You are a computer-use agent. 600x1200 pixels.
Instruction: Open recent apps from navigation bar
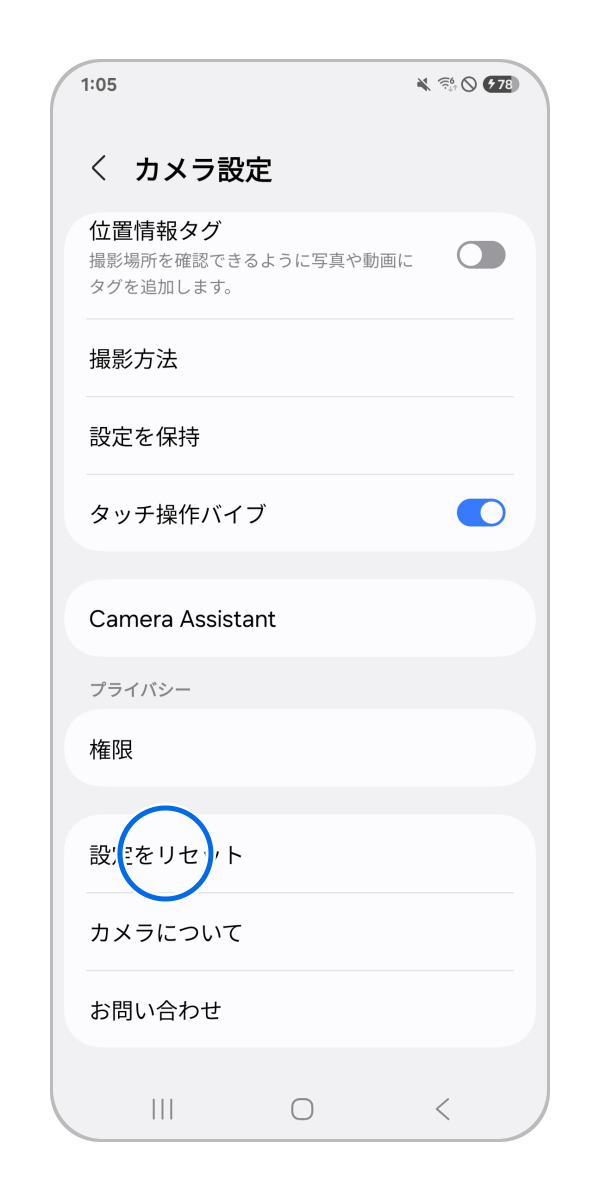[x=162, y=1108]
